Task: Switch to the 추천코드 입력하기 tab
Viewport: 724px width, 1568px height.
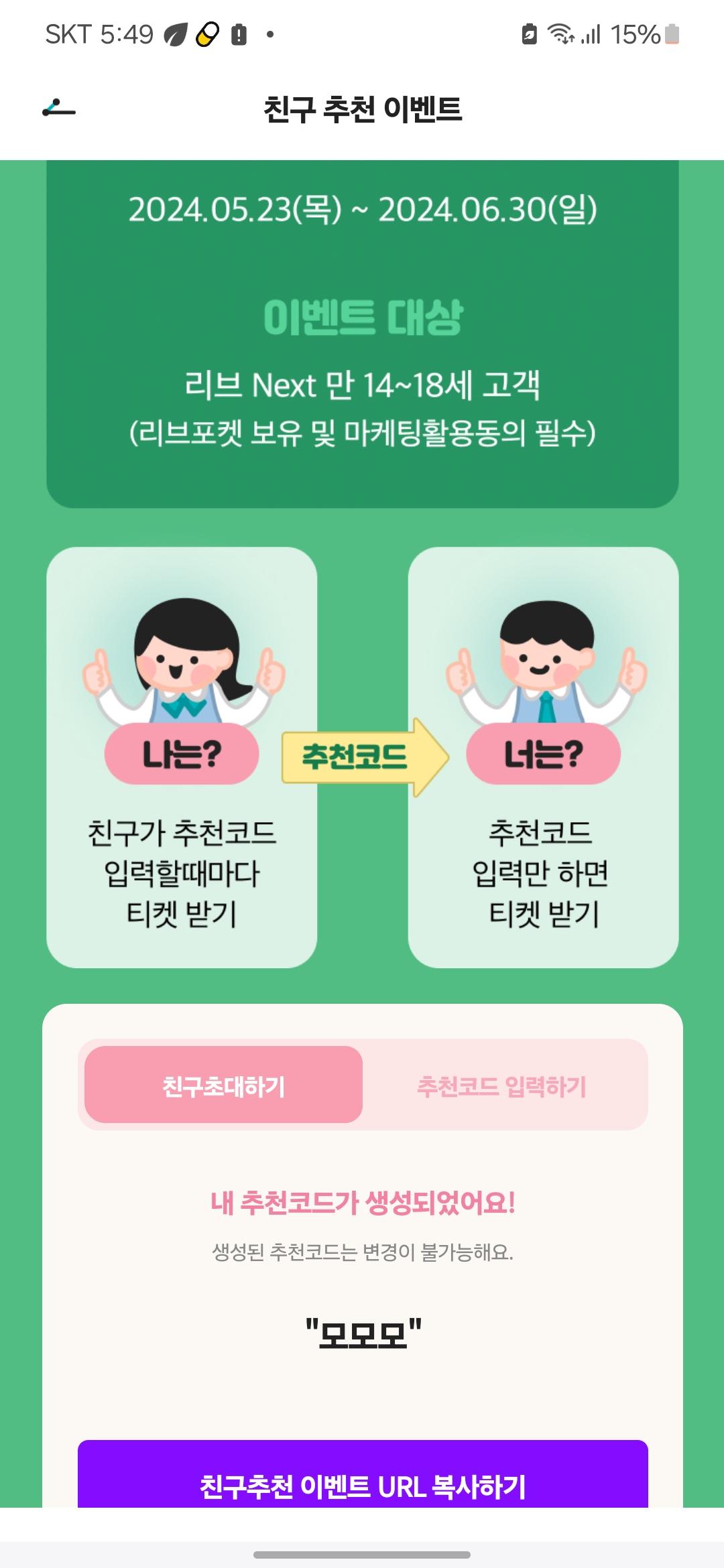Action: click(x=501, y=1086)
